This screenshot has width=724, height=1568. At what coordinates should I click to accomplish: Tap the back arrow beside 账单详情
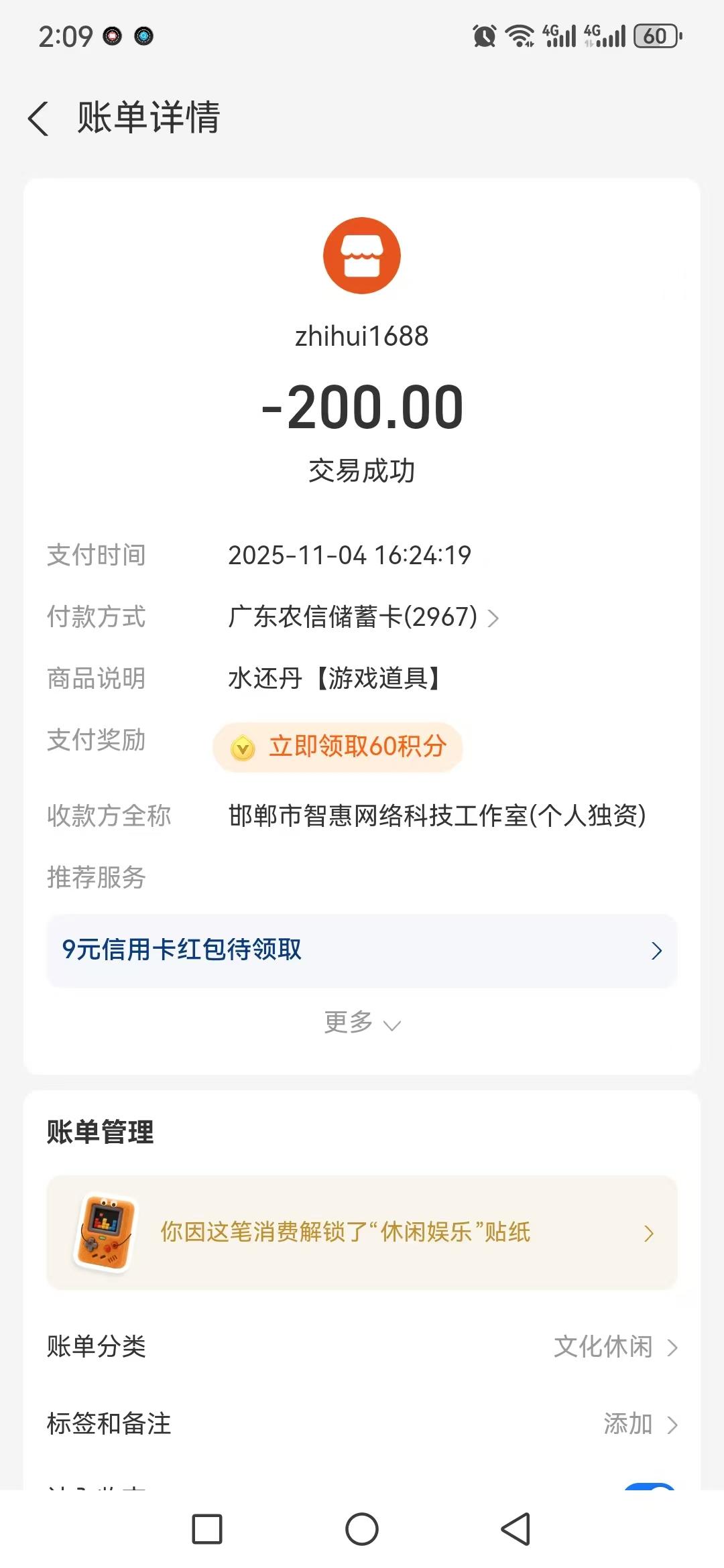click(x=38, y=118)
